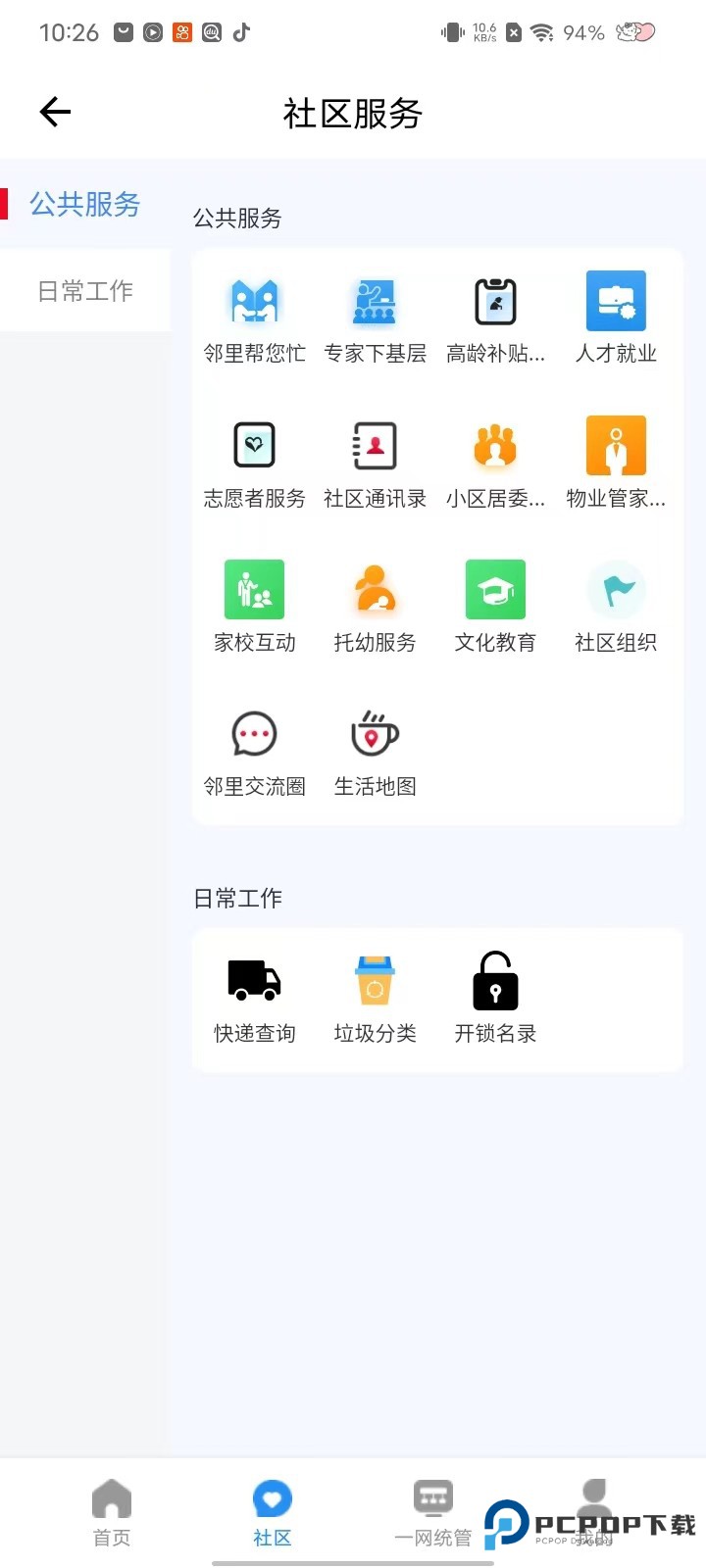Viewport: 706px width, 1568px height.
Task: Open 家校互动 service
Action: [254, 608]
